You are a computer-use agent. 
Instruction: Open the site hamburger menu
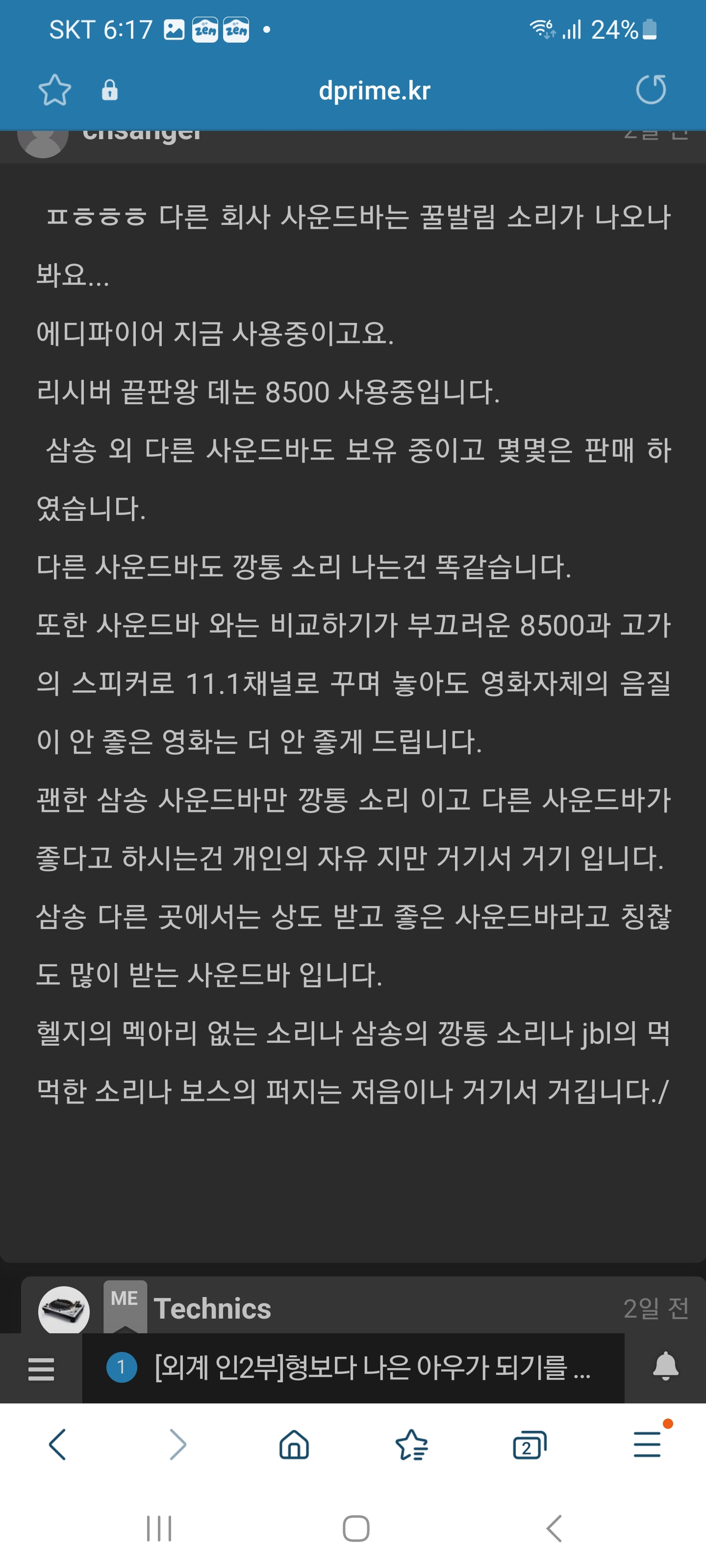[x=41, y=1369]
